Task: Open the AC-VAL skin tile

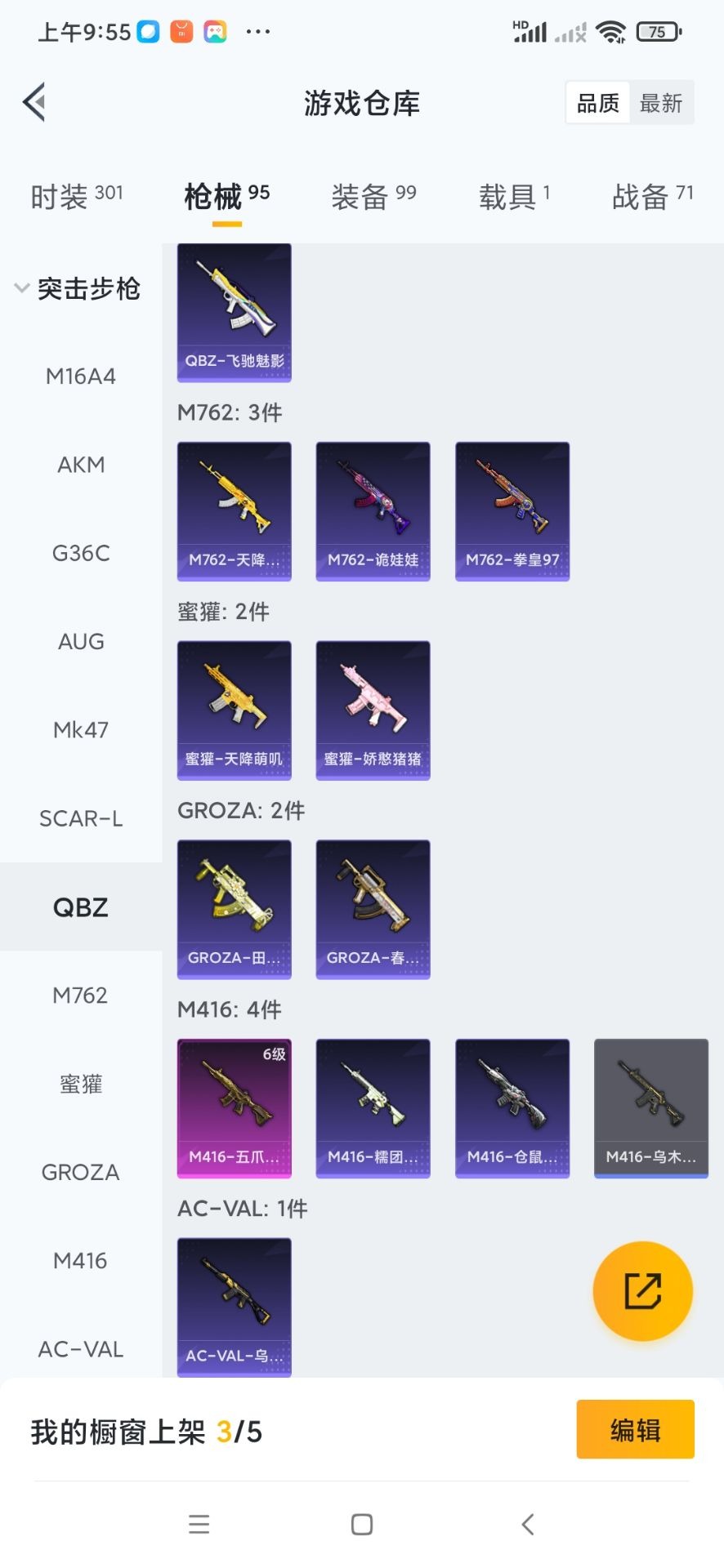Action: [235, 1307]
